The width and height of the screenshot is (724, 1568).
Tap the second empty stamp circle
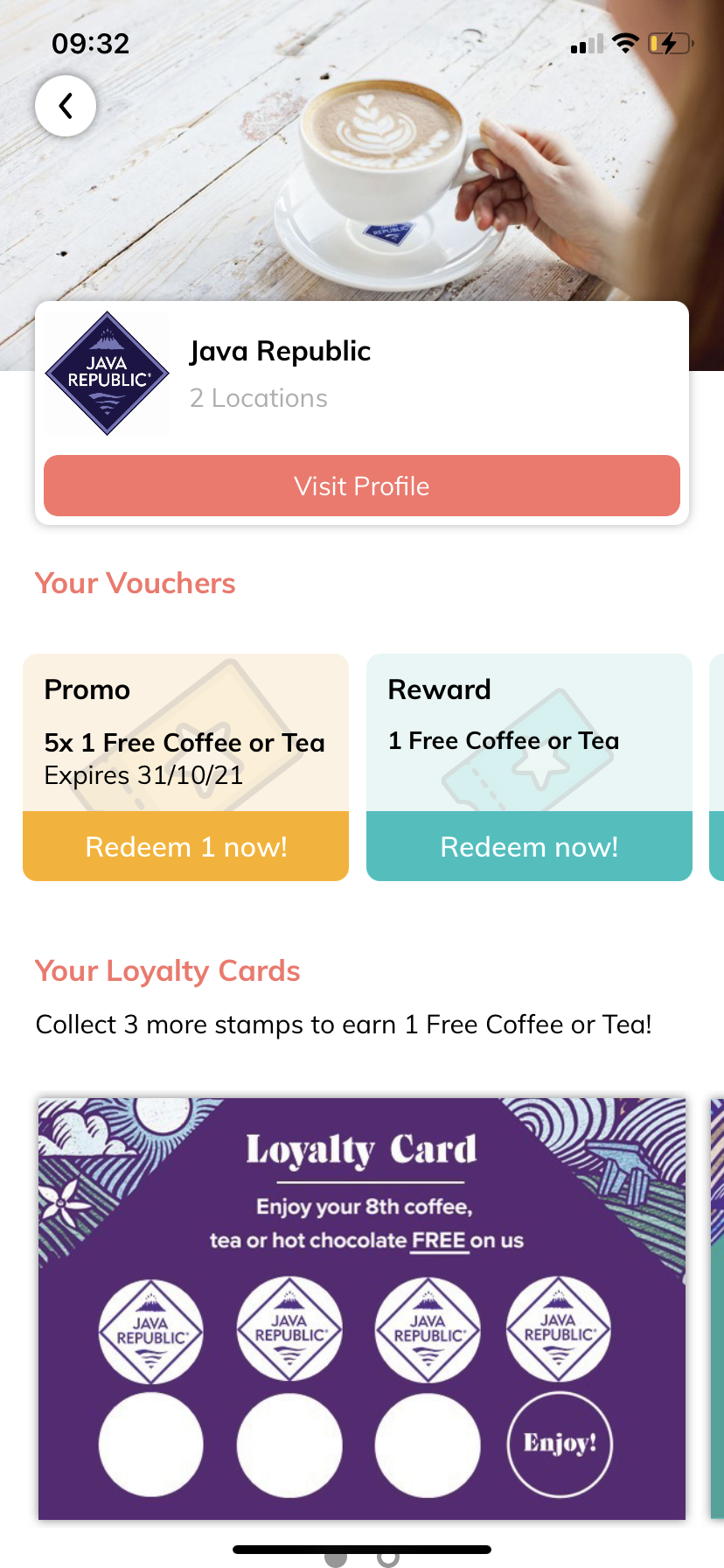point(289,1444)
